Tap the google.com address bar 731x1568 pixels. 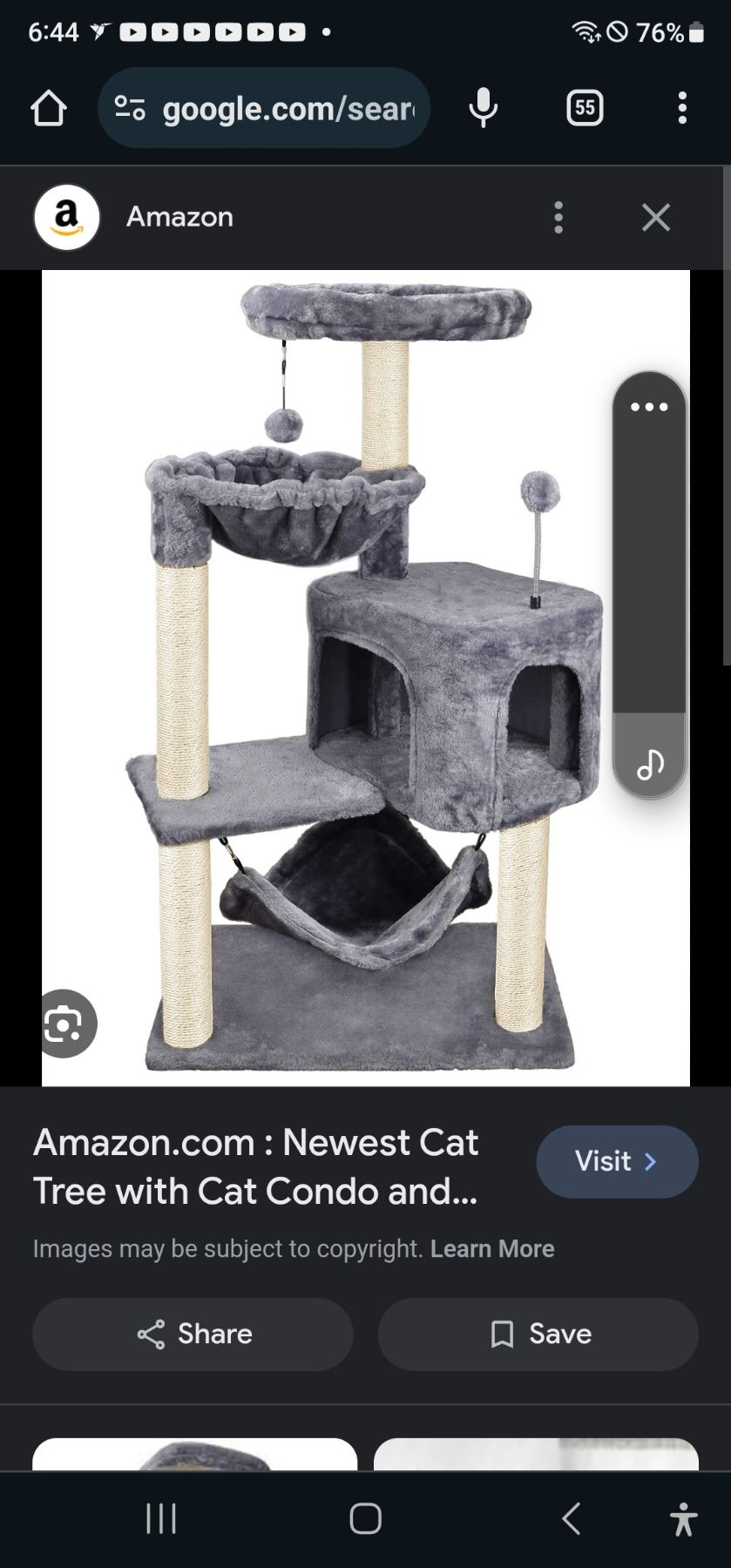[270, 109]
